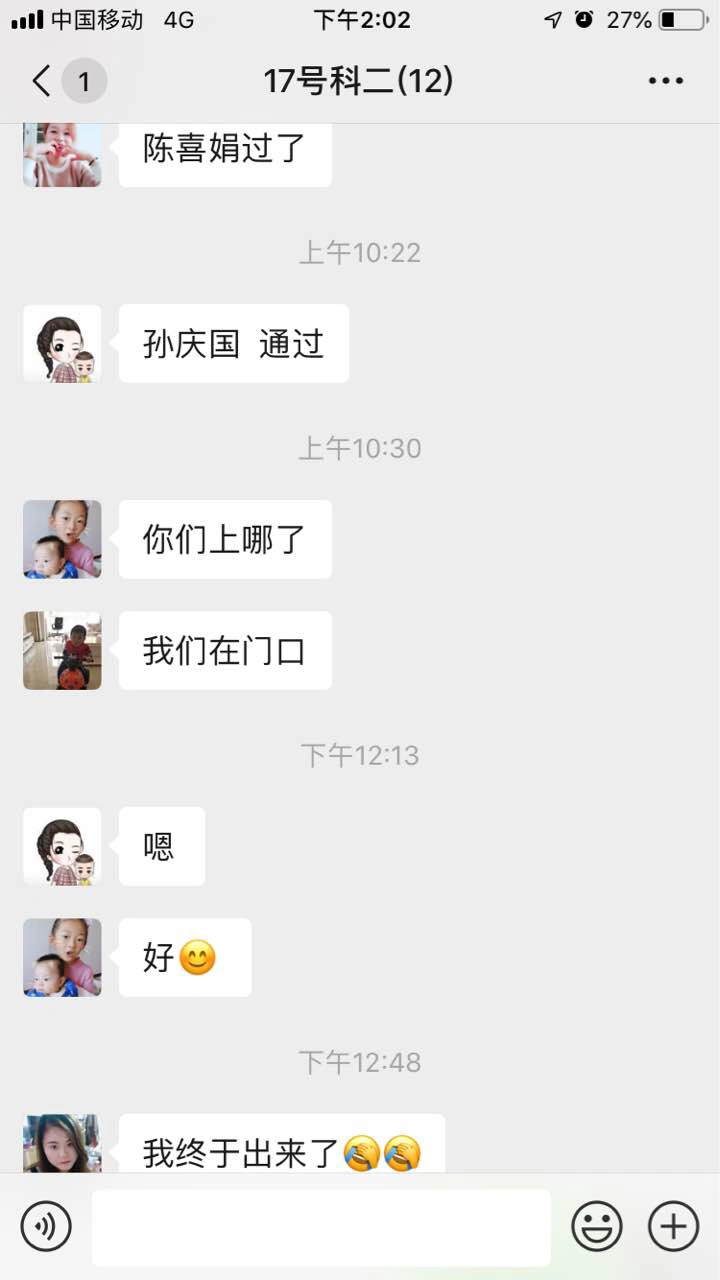720x1280 pixels.
Task: Go back to the chat list
Action: (42, 81)
